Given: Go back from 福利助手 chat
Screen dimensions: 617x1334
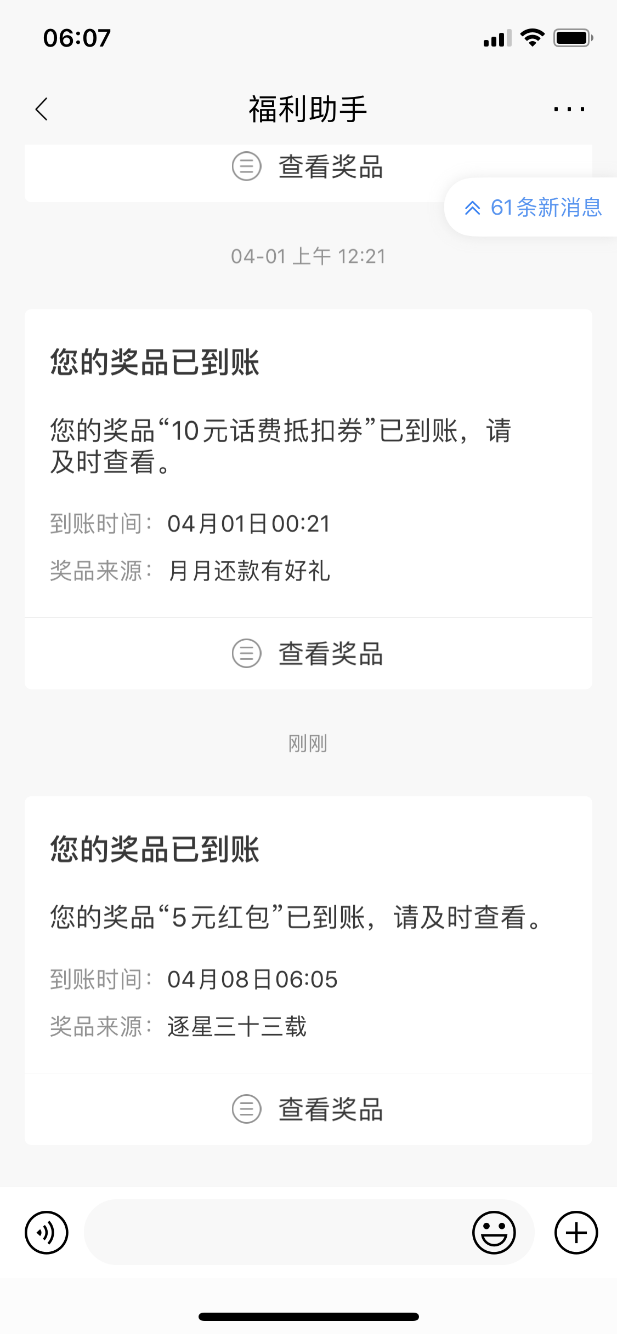Looking at the screenshot, I should (41, 109).
